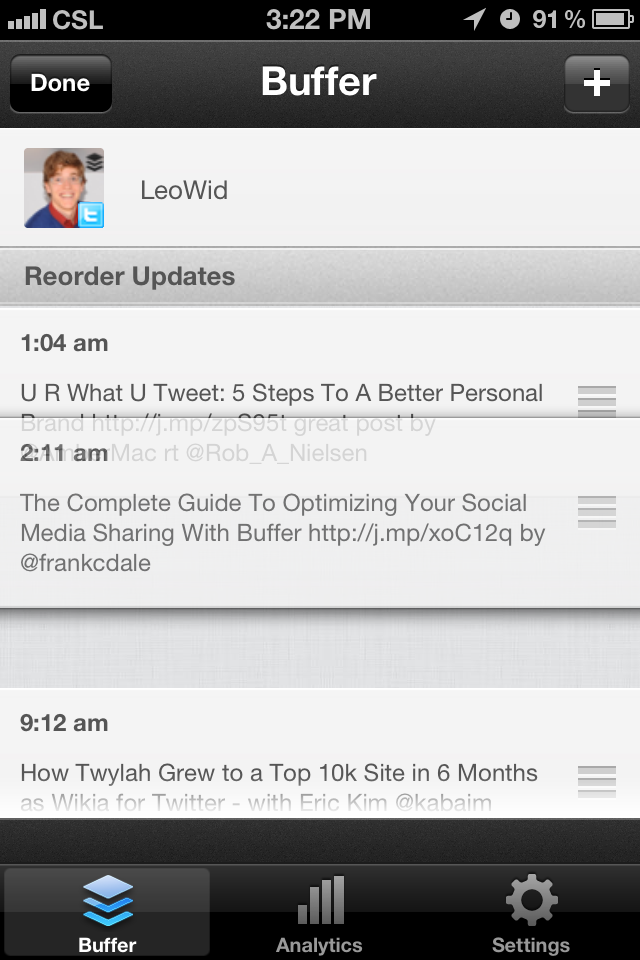Tap the Done button
640x960 pixels.
[x=60, y=83]
